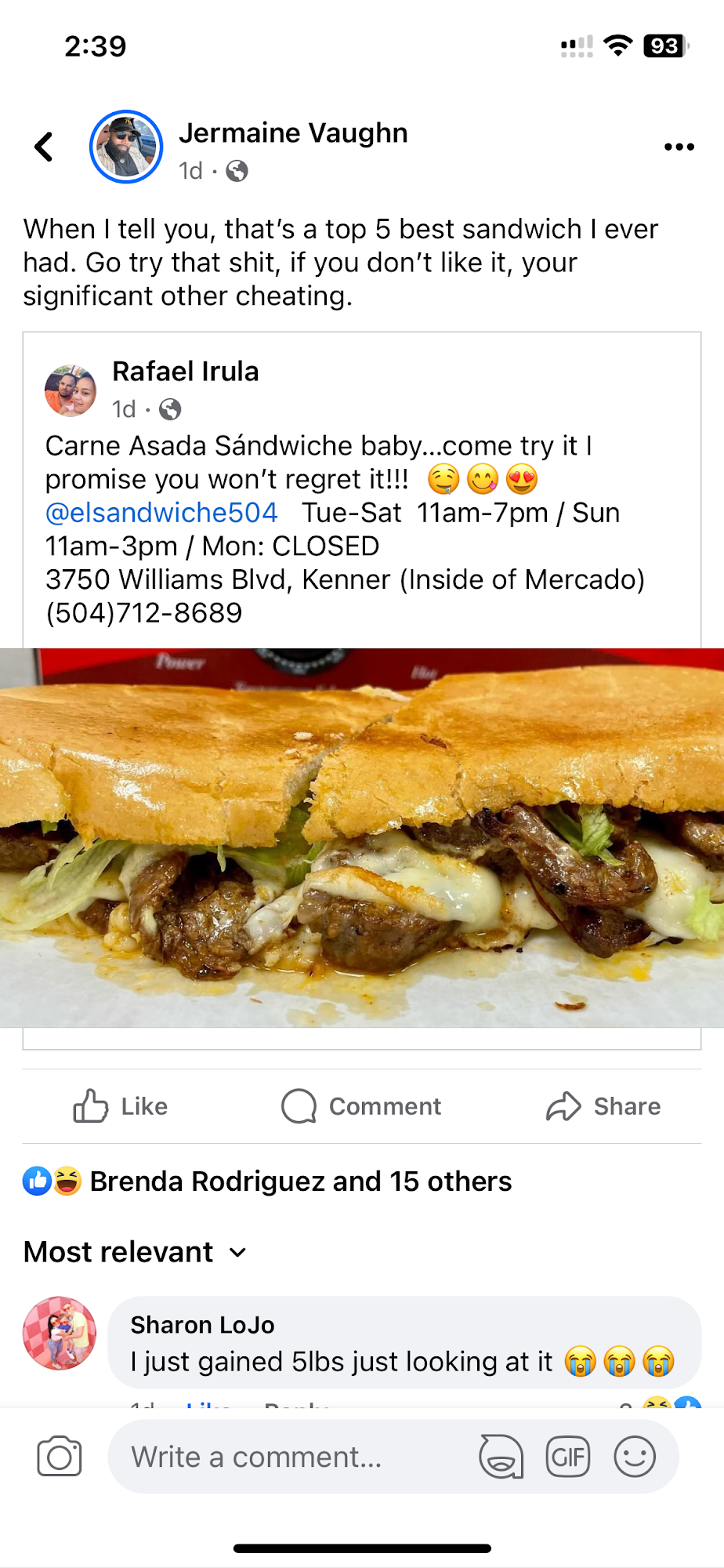724x1568 pixels.
Task: Go back using the back arrow
Action: coord(45,147)
